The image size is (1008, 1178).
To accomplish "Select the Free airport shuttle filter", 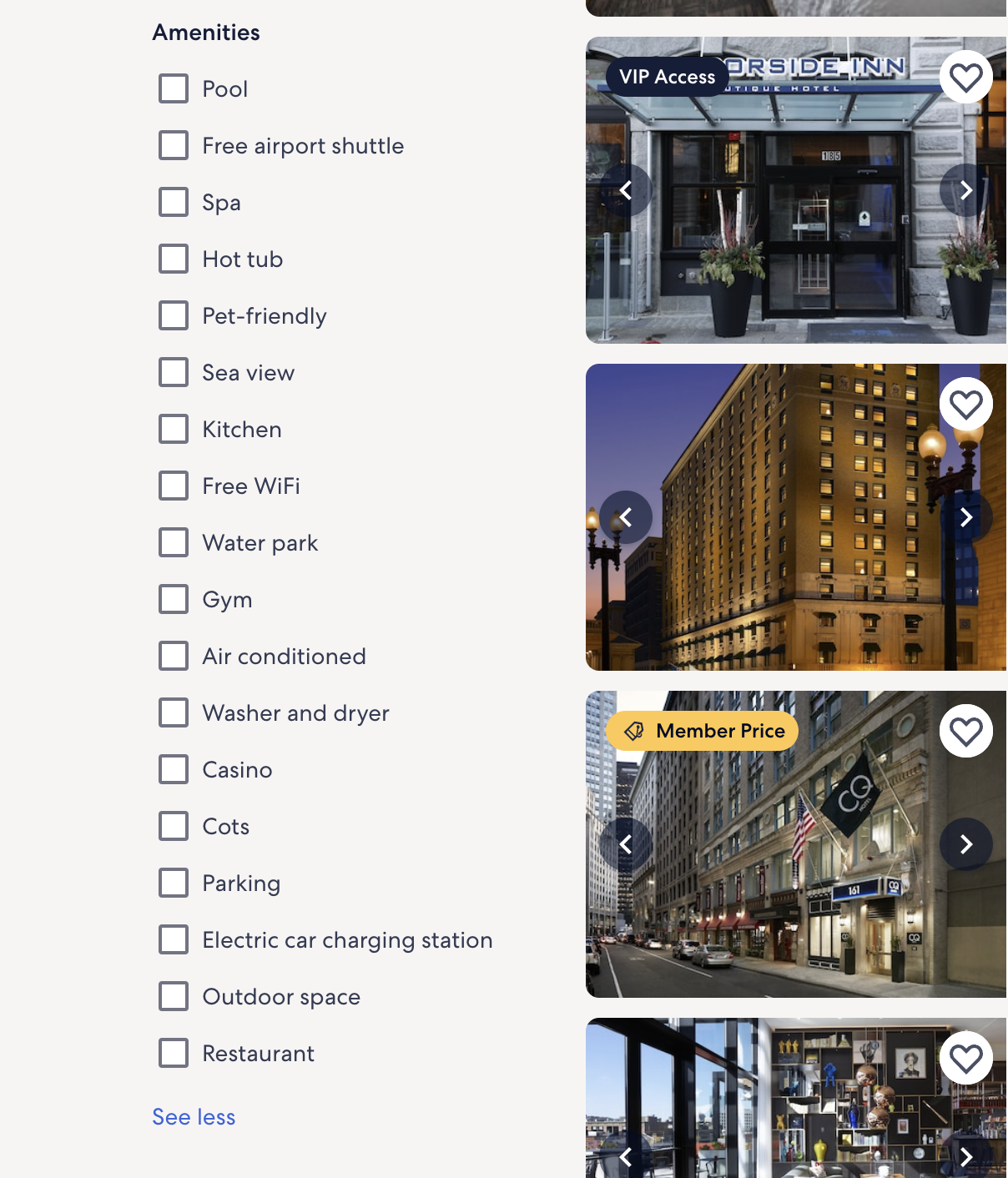I will tap(174, 145).
